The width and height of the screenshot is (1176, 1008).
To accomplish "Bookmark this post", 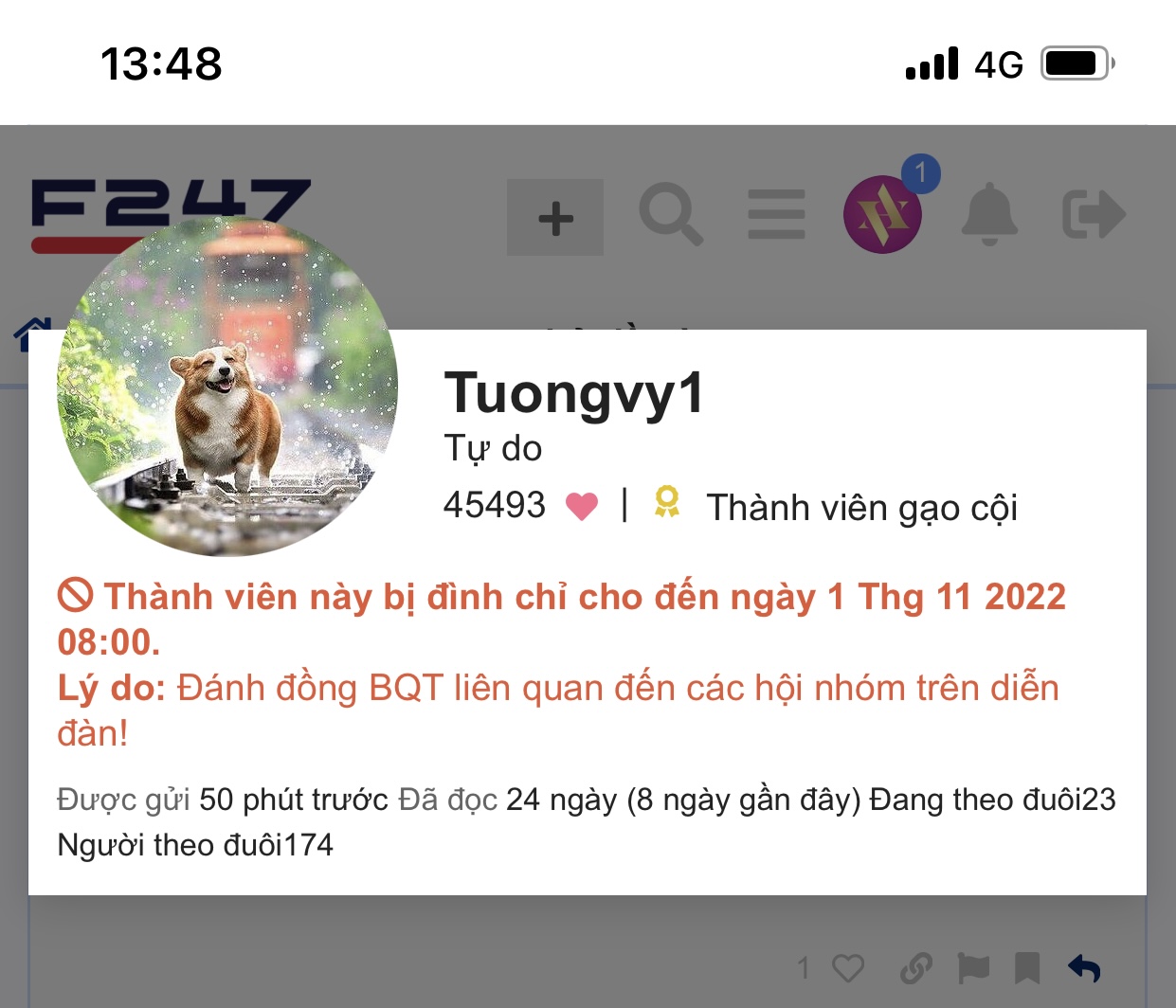I will click(1027, 968).
